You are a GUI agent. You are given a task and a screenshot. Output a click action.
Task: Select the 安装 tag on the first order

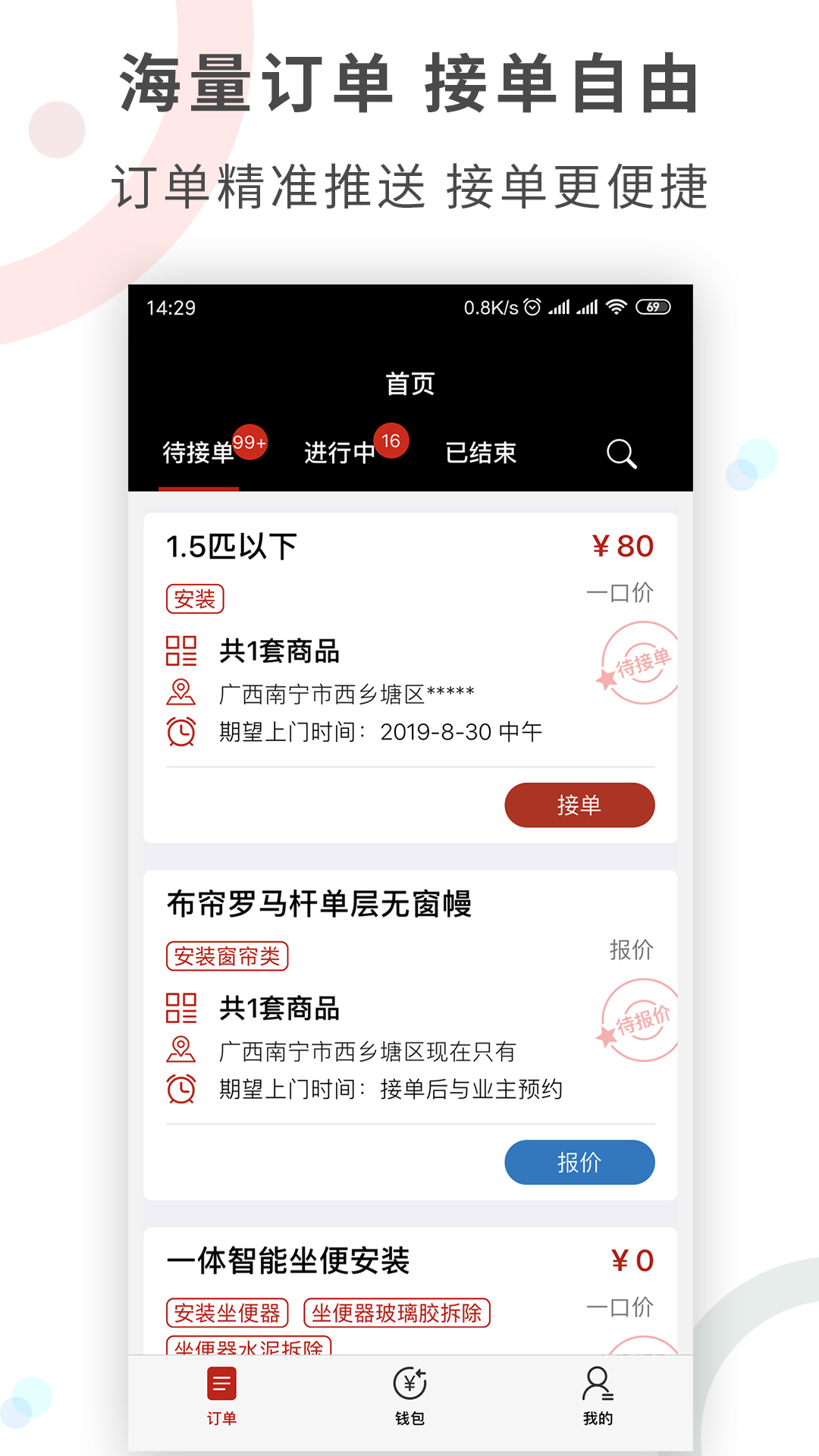click(195, 598)
